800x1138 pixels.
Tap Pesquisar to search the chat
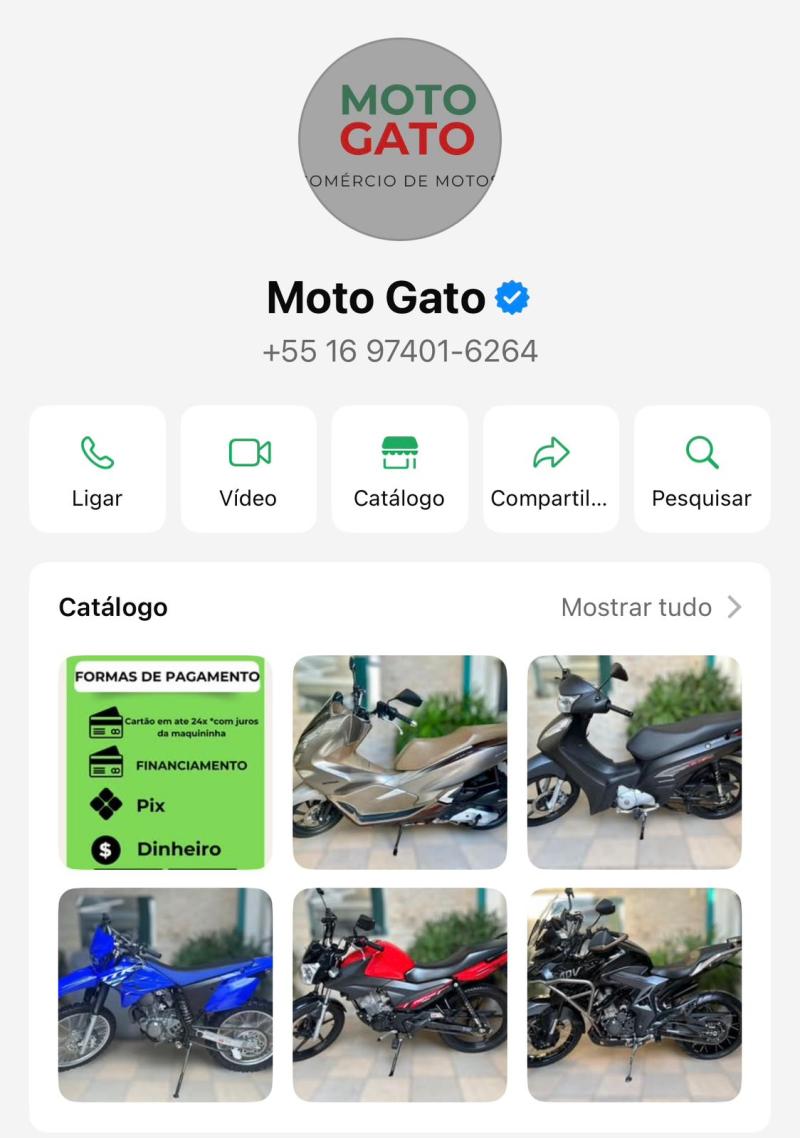coord(701,469)
